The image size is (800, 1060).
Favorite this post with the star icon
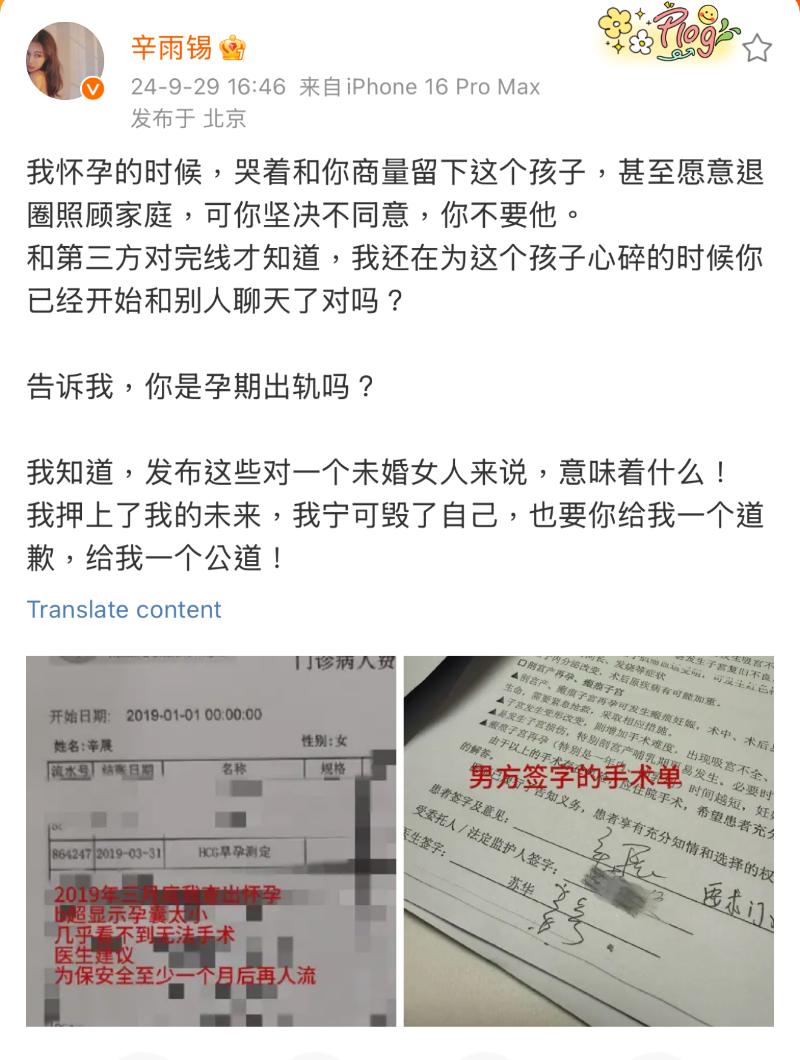pos(757,49)
